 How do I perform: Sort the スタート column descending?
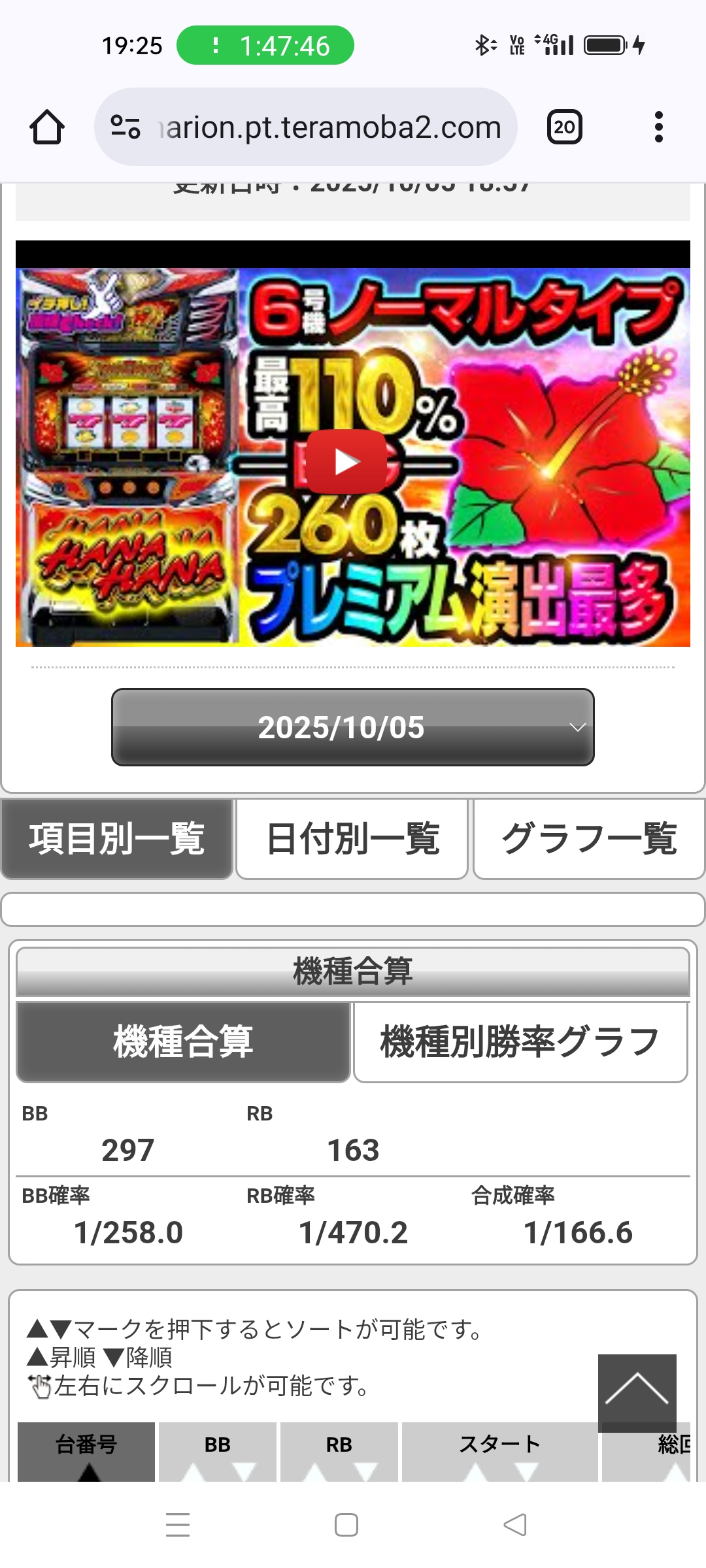click(527, 1473)
